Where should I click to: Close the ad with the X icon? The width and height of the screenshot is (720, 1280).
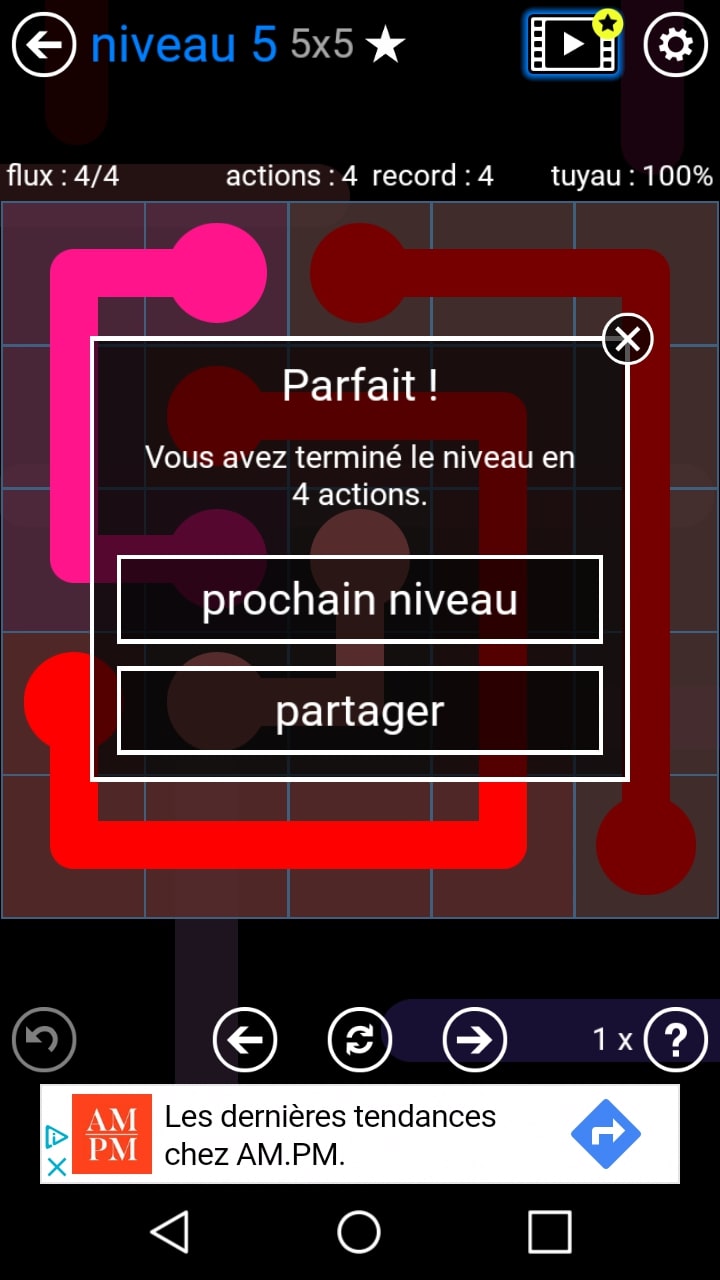coord(57,1166)
